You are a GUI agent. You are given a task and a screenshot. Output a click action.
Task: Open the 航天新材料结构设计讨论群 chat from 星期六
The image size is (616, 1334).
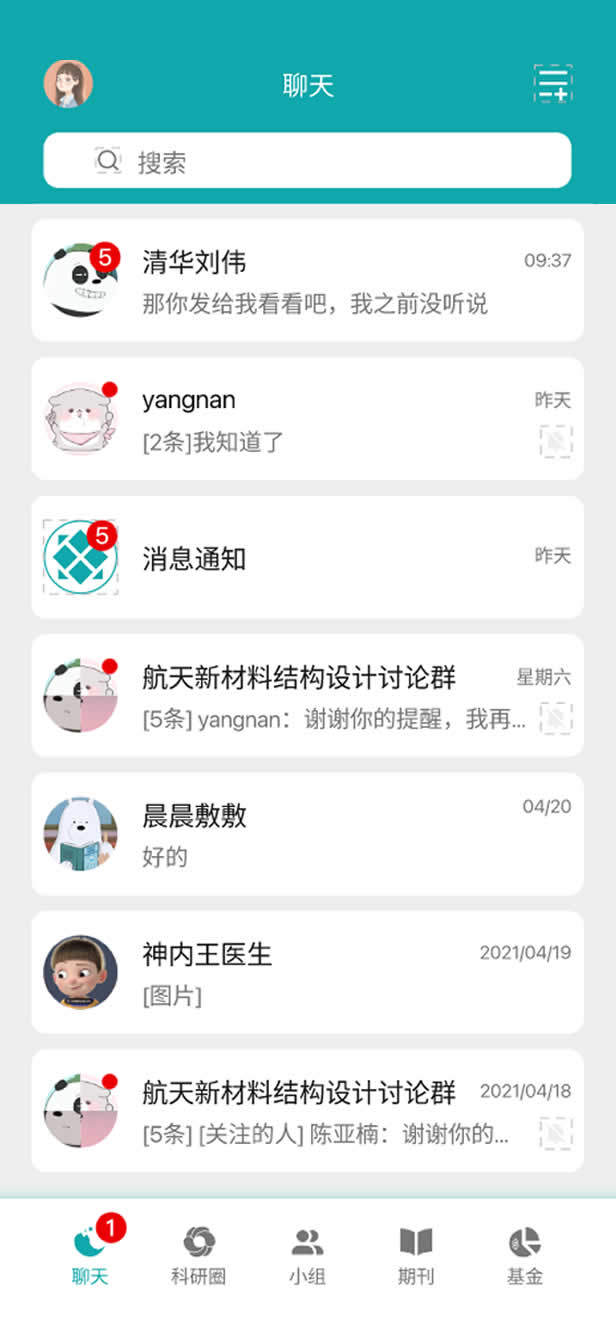tap(307, 695)
